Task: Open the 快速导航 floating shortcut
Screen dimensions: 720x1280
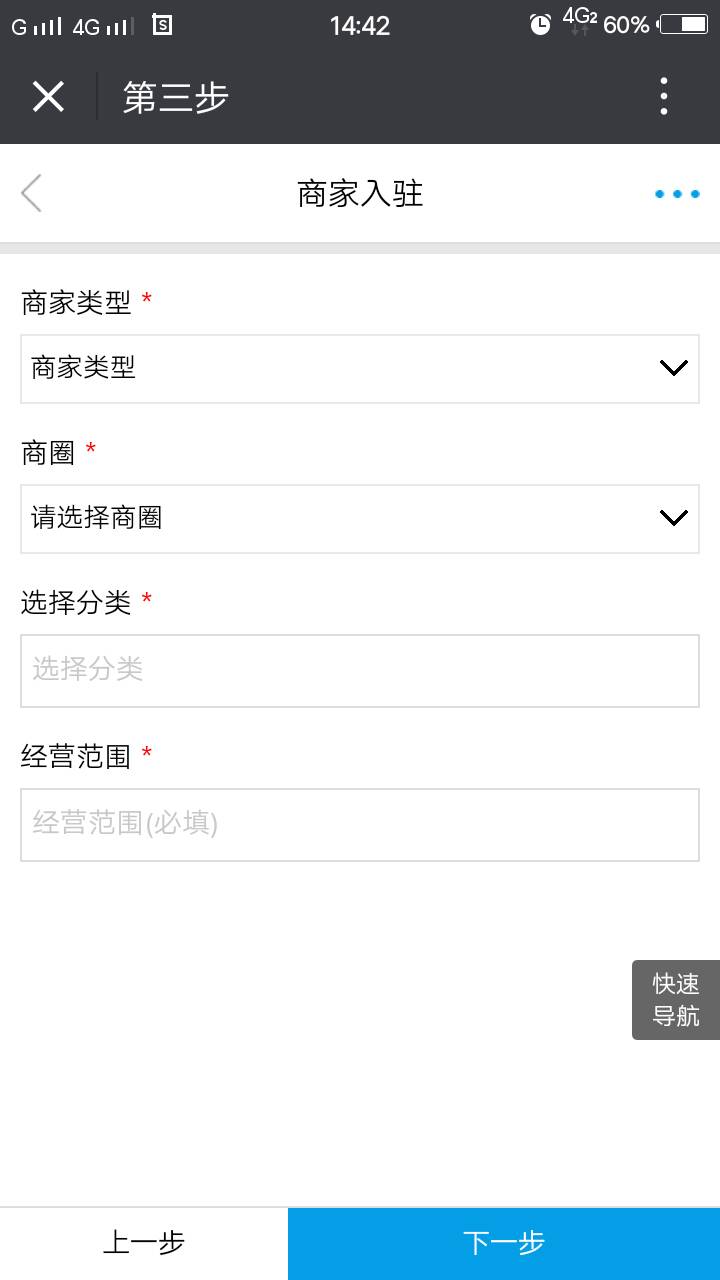Action: (676, 1000)
